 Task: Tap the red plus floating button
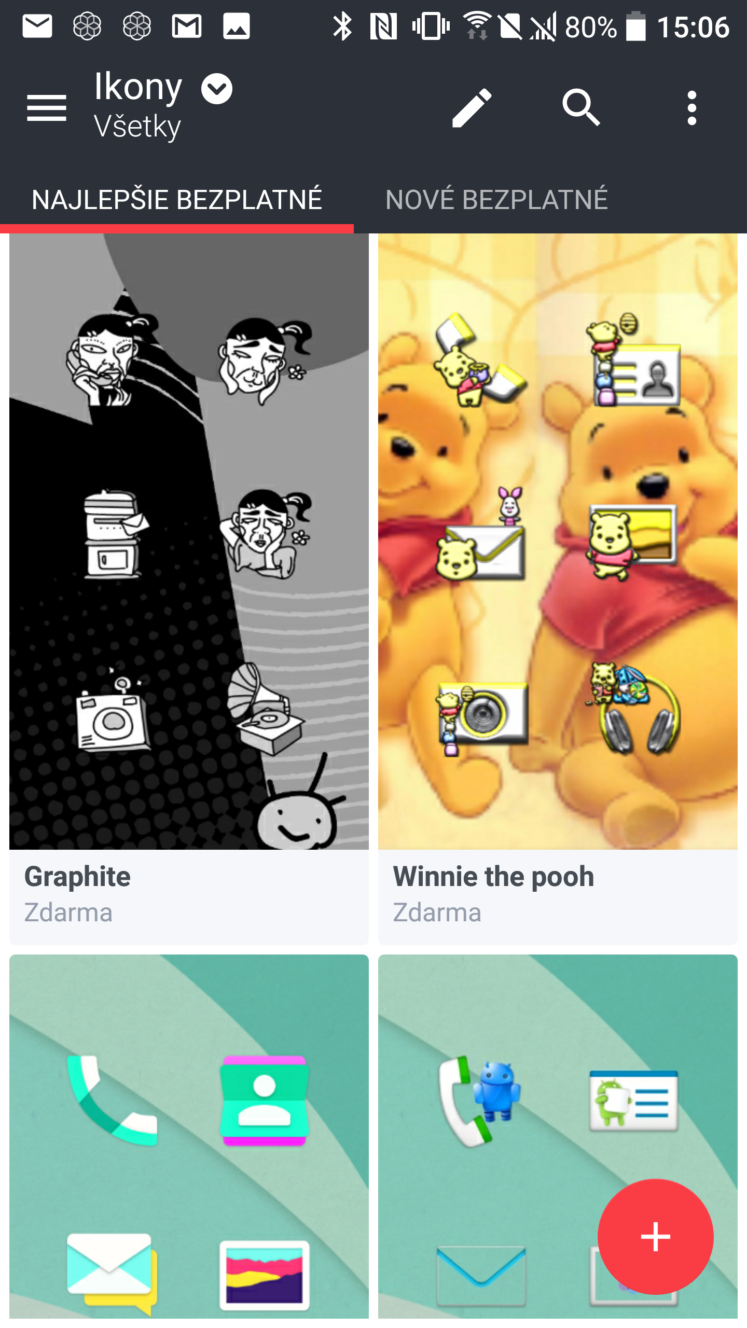point(656,1237)
